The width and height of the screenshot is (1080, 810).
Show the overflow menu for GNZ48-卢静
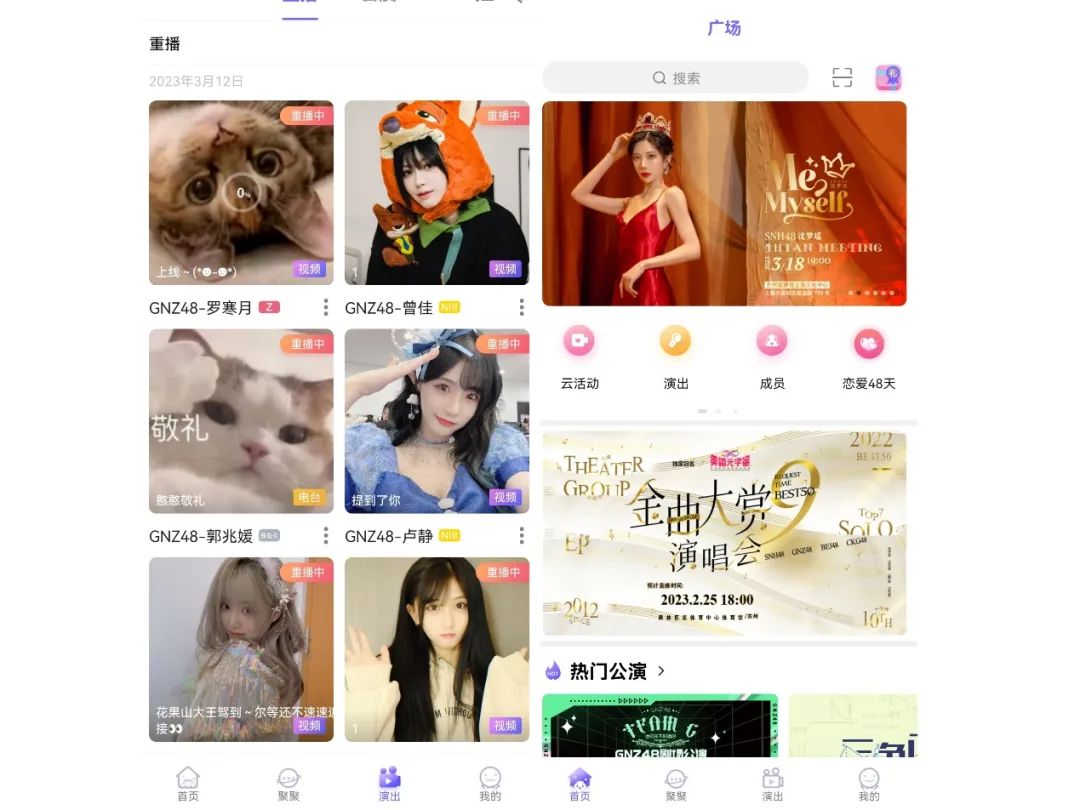[x=521, y=536]
